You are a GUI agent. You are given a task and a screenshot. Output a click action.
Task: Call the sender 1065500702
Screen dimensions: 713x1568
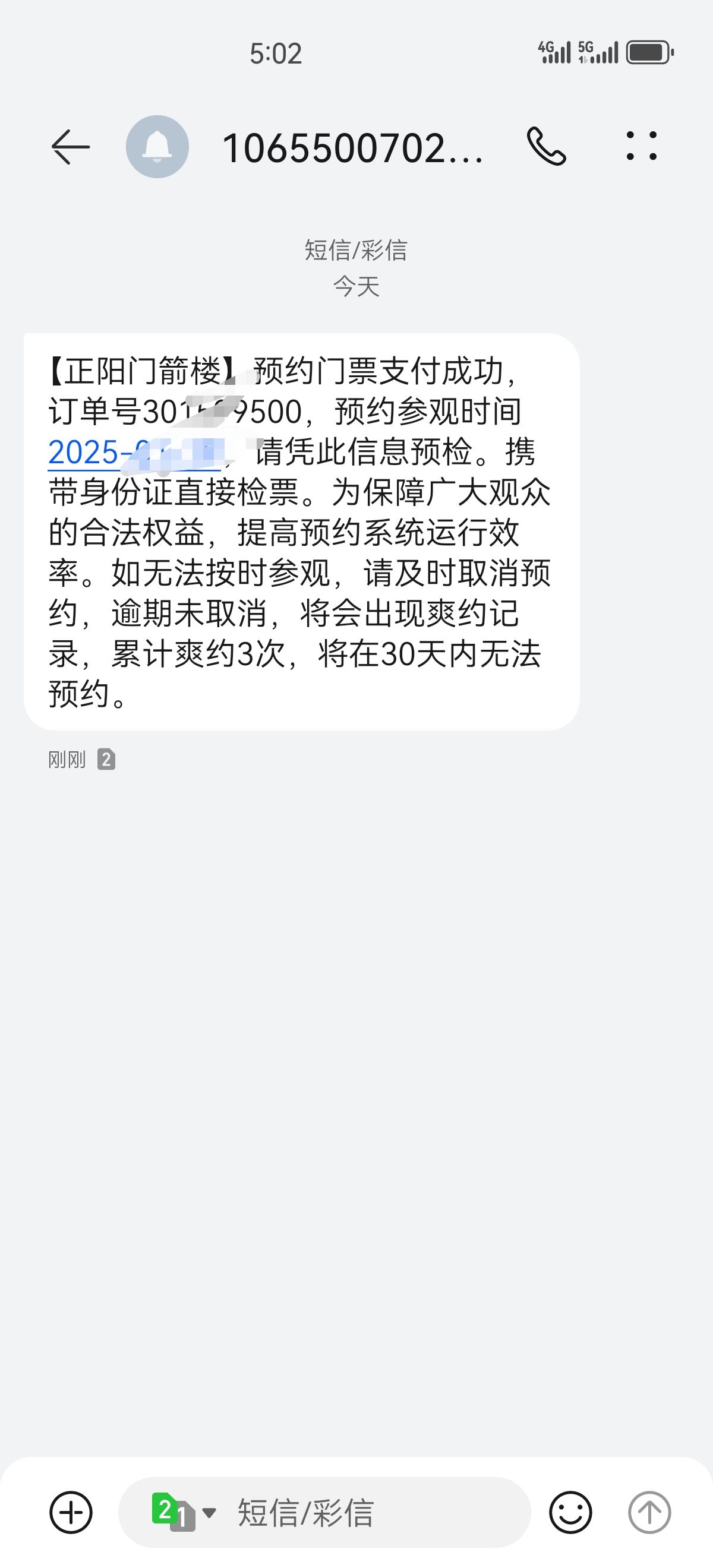[546, 147]
